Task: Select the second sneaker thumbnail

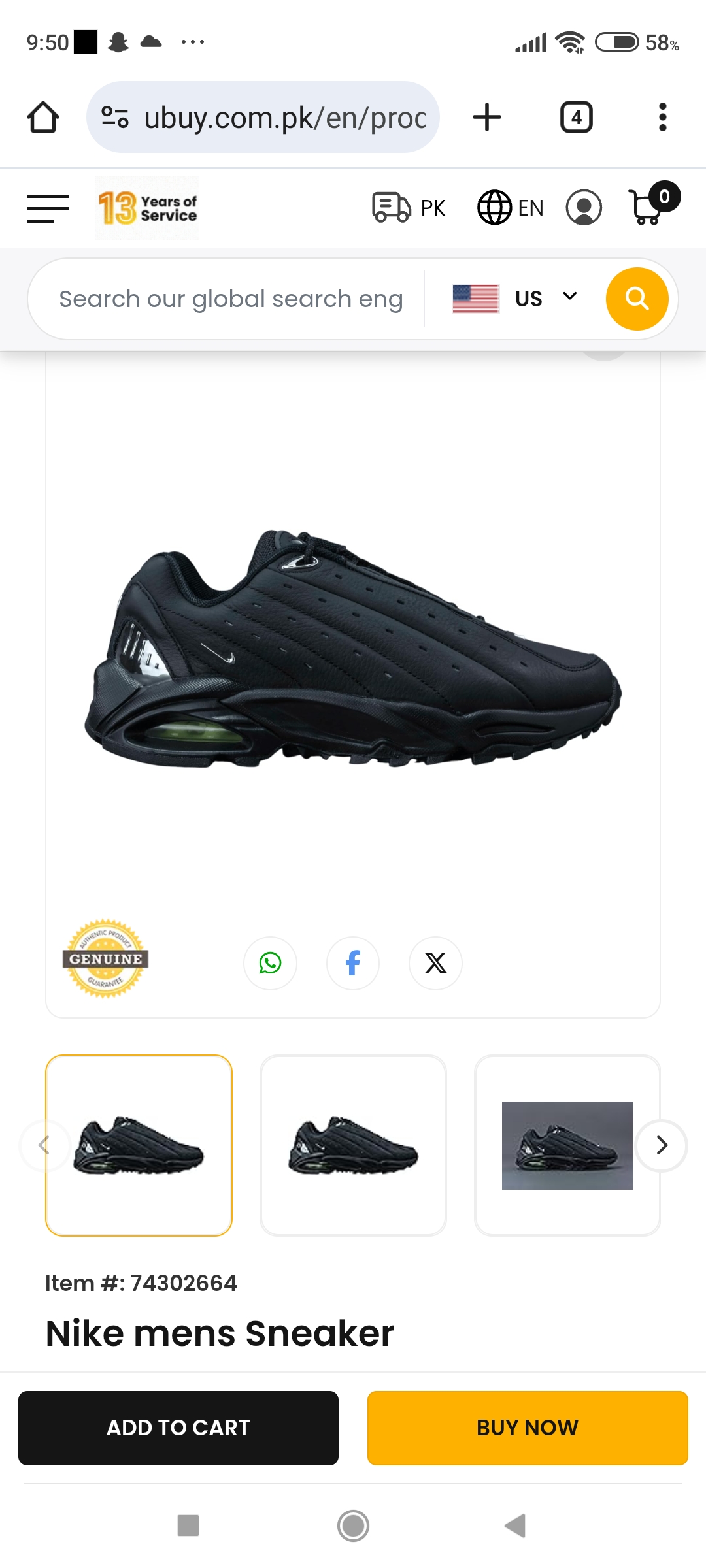Action: point(353,1145)
